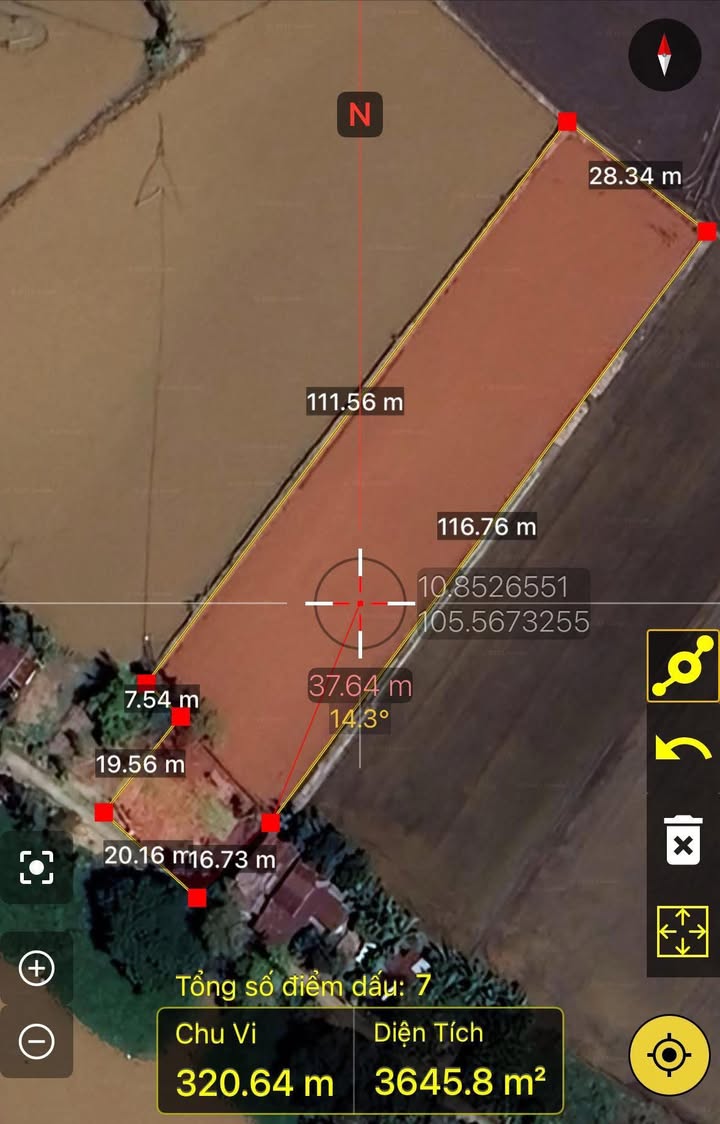720x1124 pixels.
Task: Undo the last marked point
Action: (x=683, y=748)
